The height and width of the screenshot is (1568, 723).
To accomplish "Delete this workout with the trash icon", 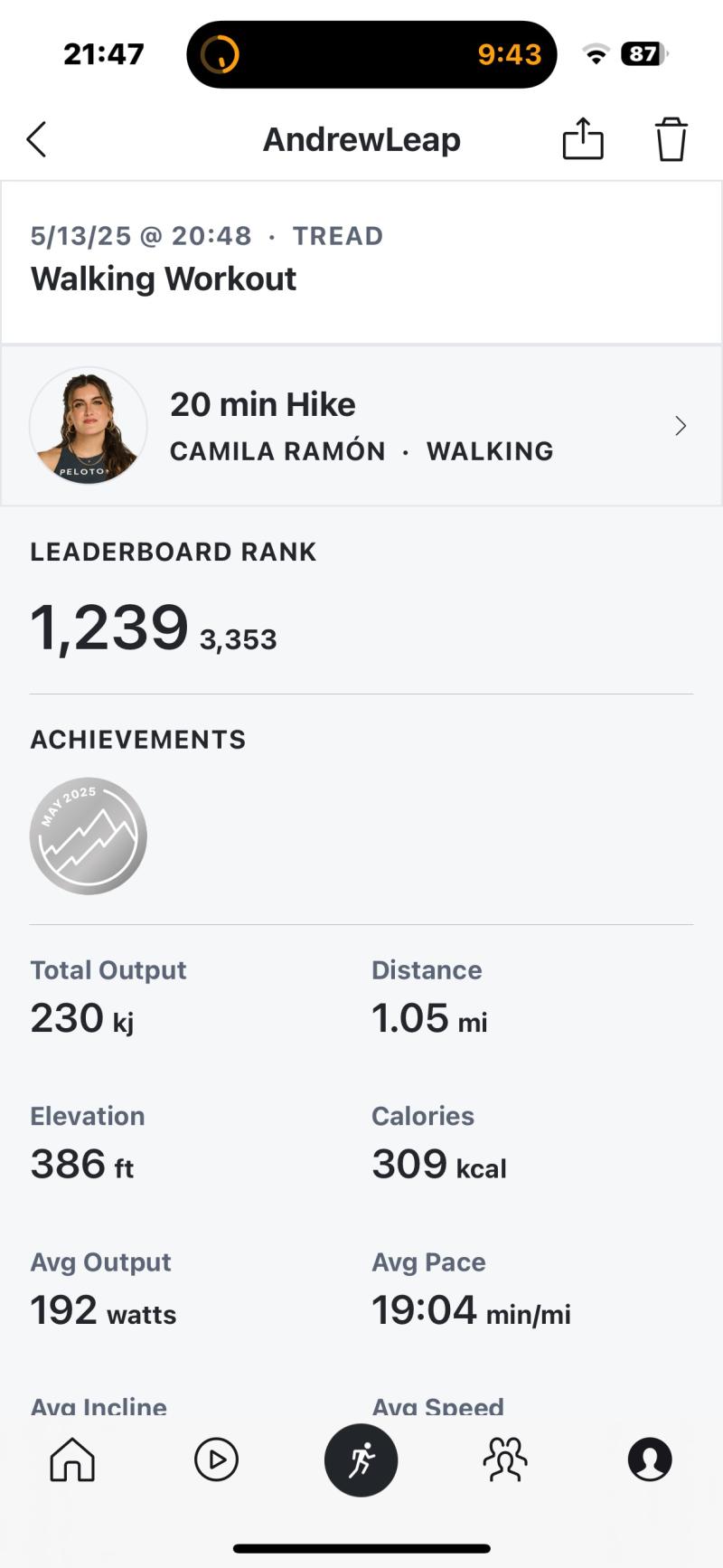I will point(671,139).
